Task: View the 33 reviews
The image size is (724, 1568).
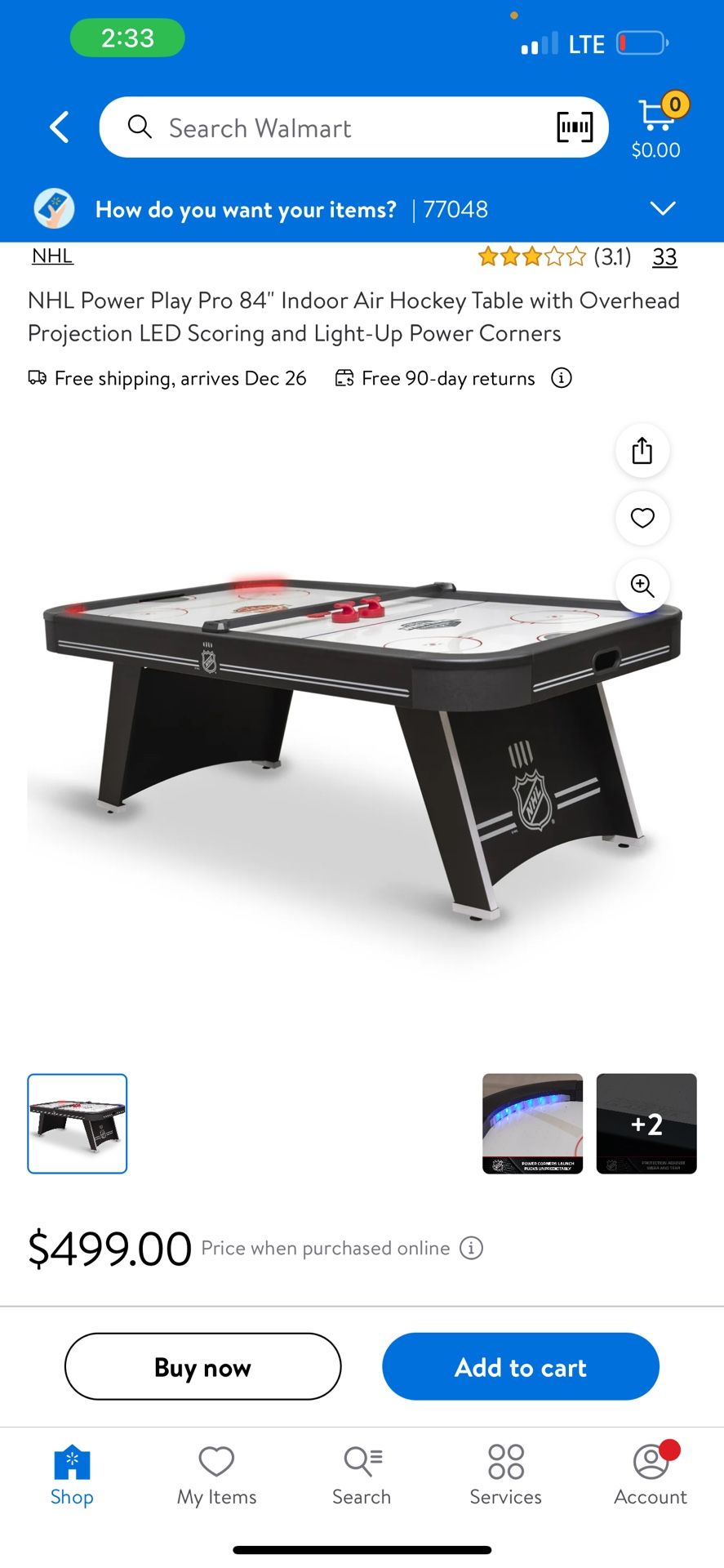Action: (x=664, y=257)
